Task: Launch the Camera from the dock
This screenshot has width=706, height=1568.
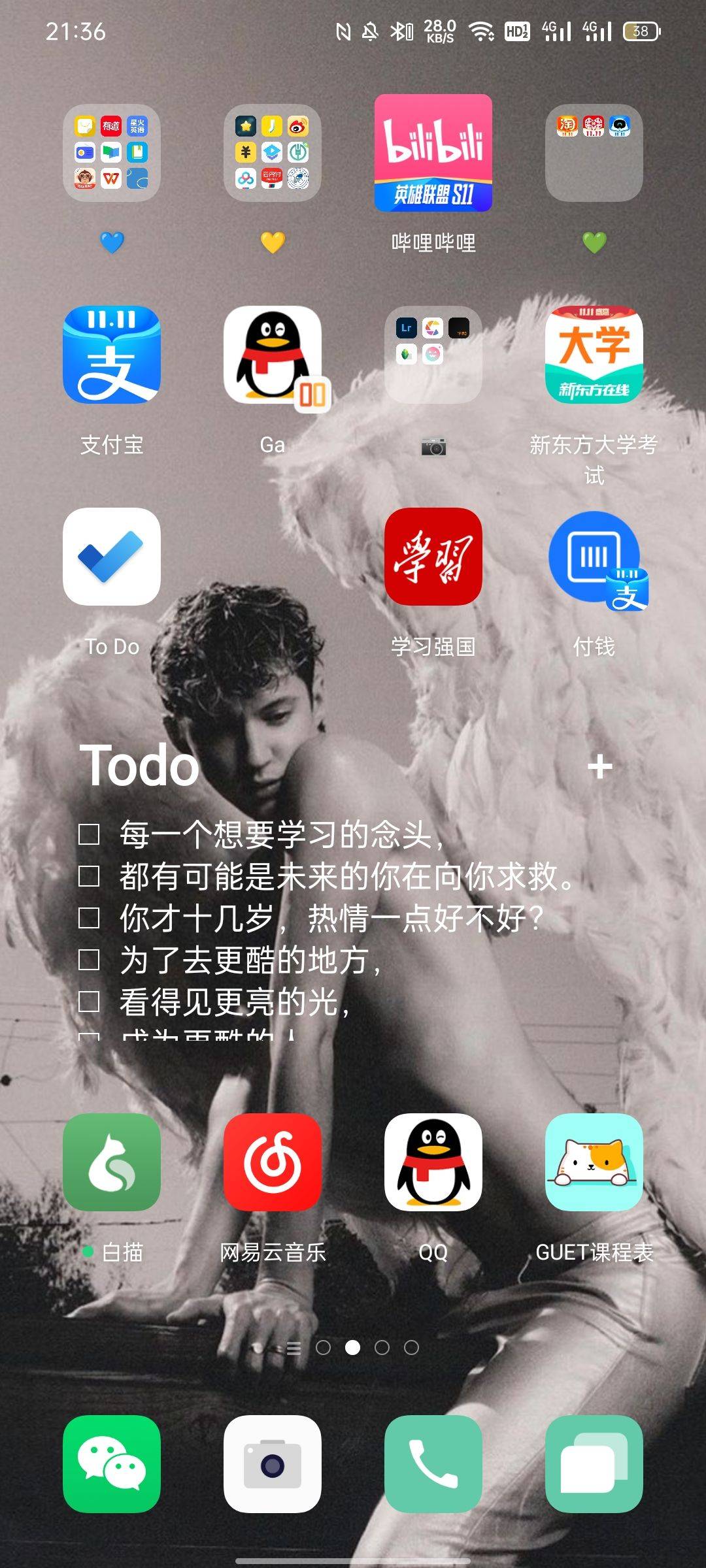Action: coord(273,1463)
